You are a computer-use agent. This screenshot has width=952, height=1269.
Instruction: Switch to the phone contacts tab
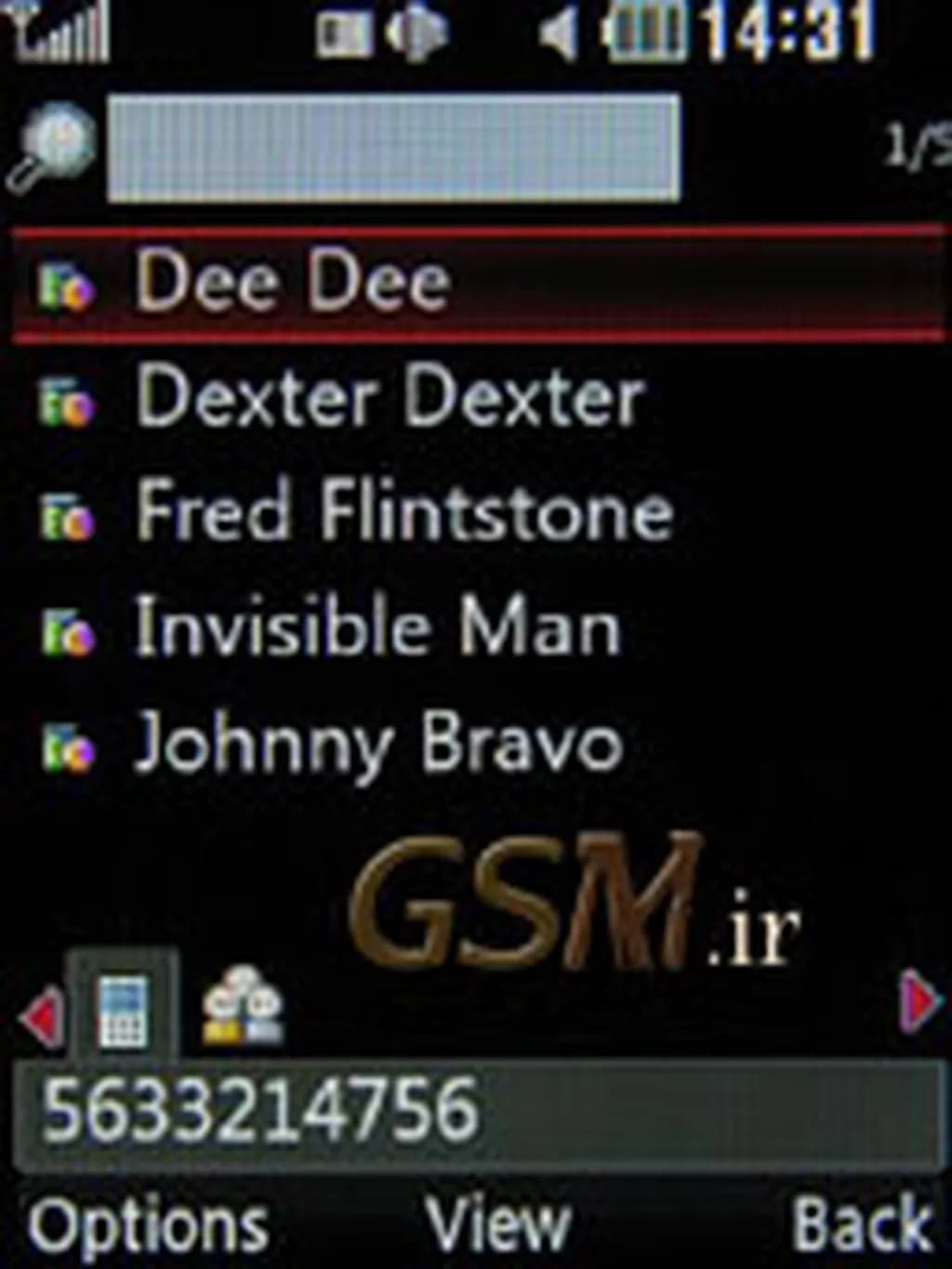122,1009
